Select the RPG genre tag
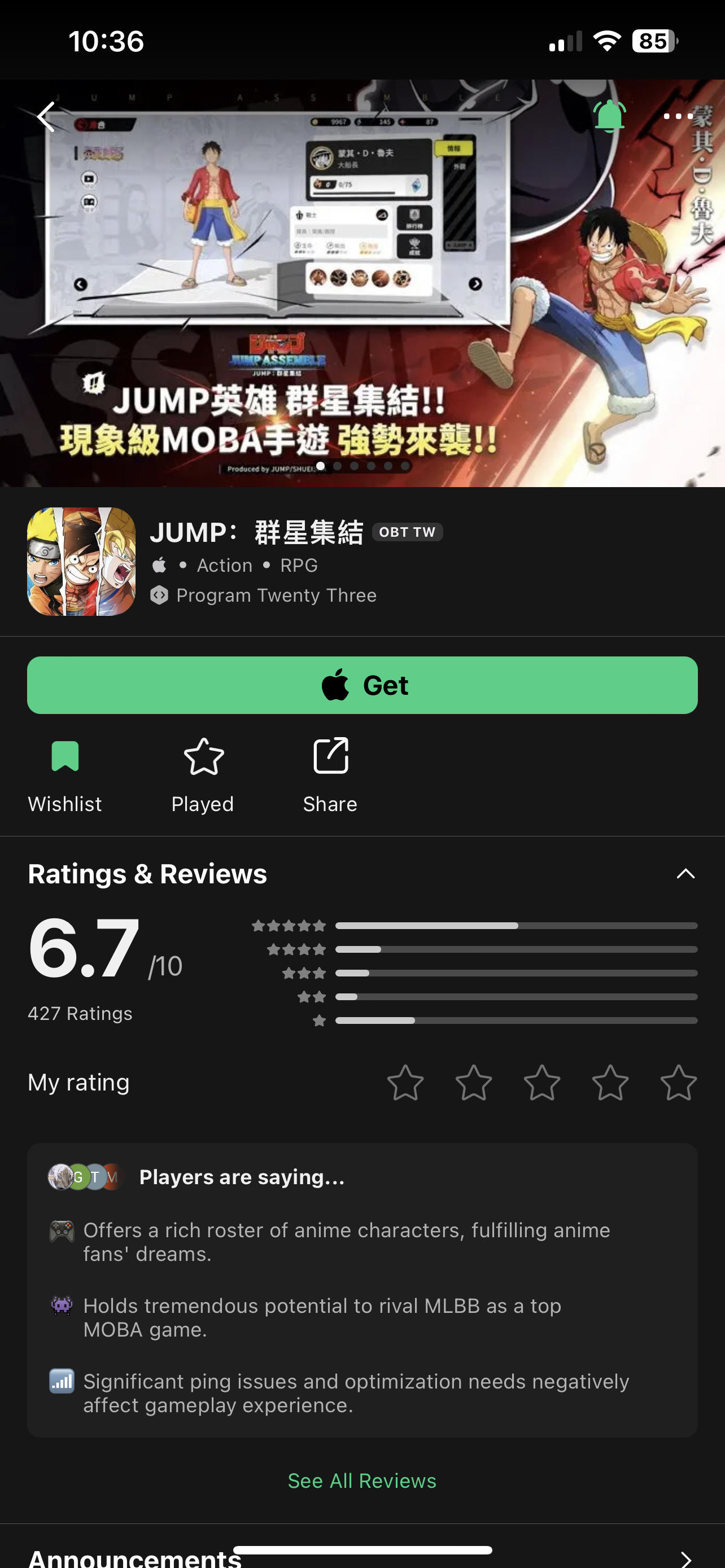This screenshot has height=1568, width=725. point(298,565)
